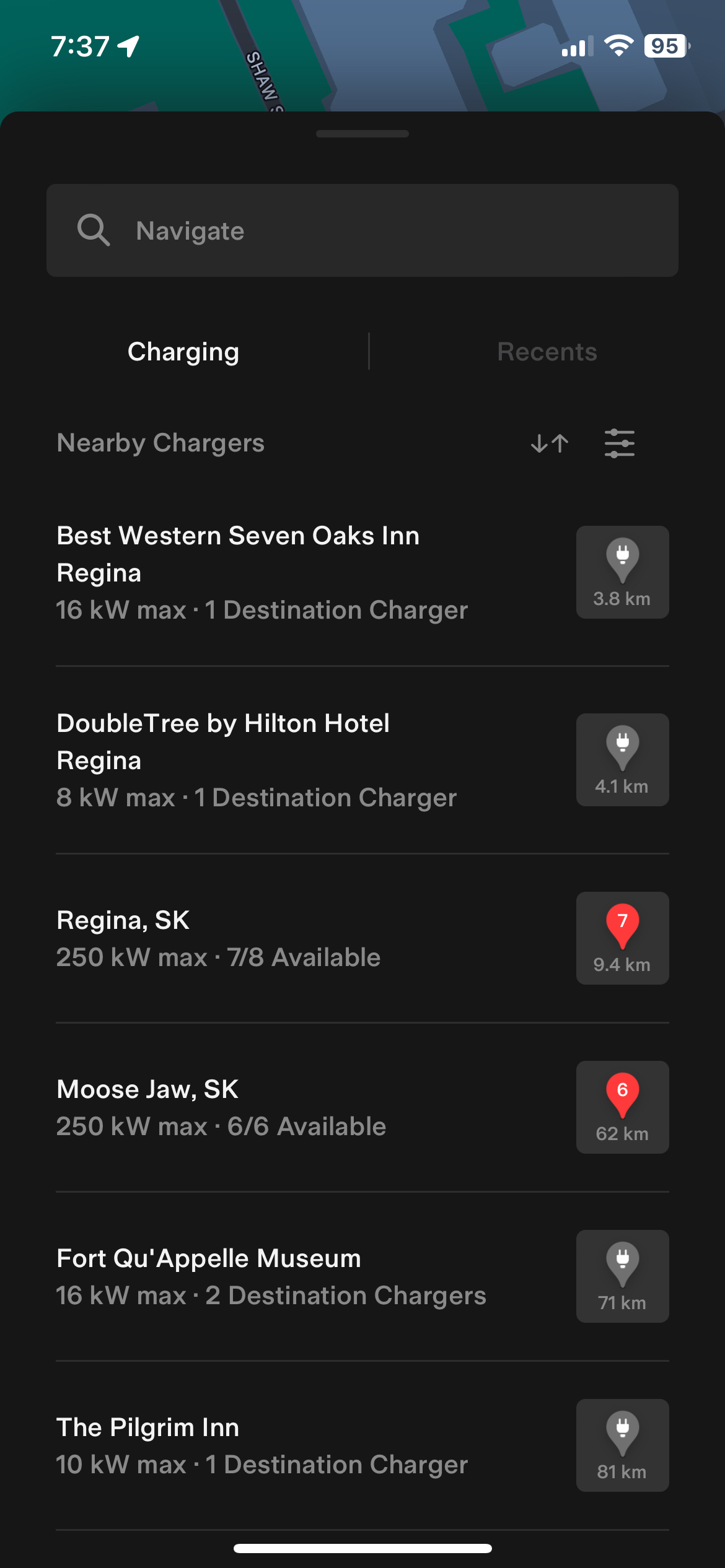The image size is (725, 1568).
Task: Switch to the Recents tab
Action: point(547,352)
